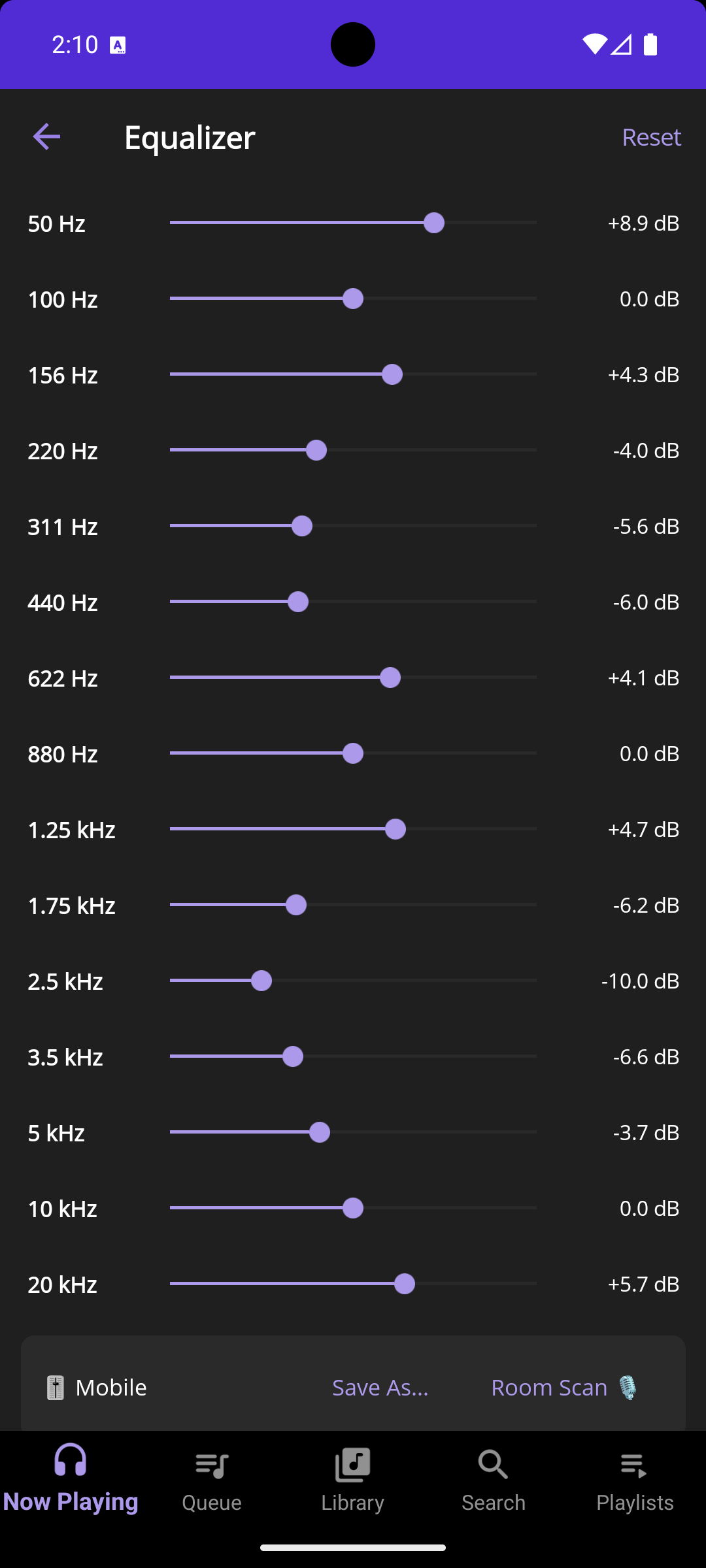
Task: Reset the equalizer settings
Action: coord(651,137)
